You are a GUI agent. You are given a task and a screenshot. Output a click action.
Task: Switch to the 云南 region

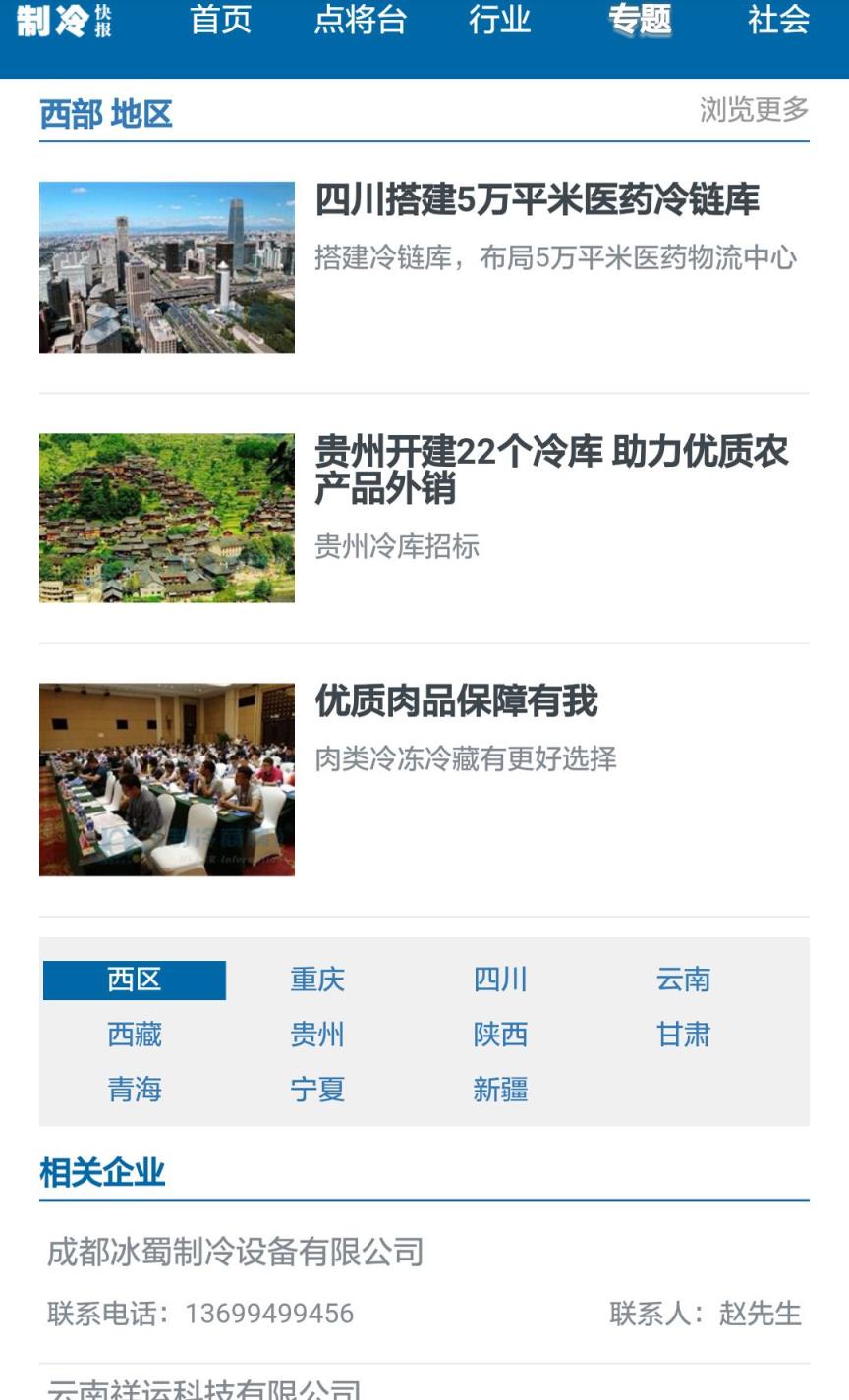tap(685, 979)
